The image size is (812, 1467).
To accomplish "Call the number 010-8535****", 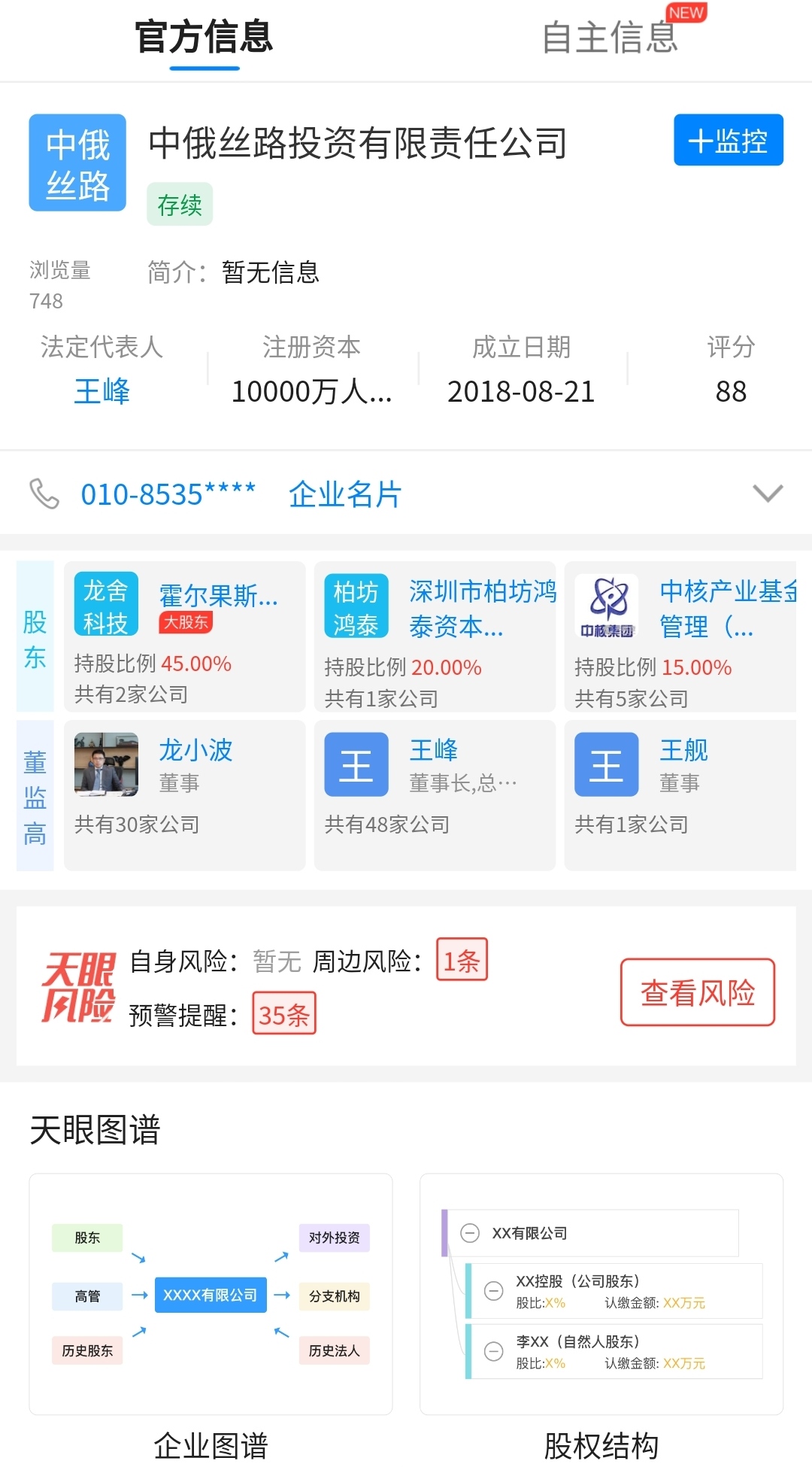I will coord(168,494).
